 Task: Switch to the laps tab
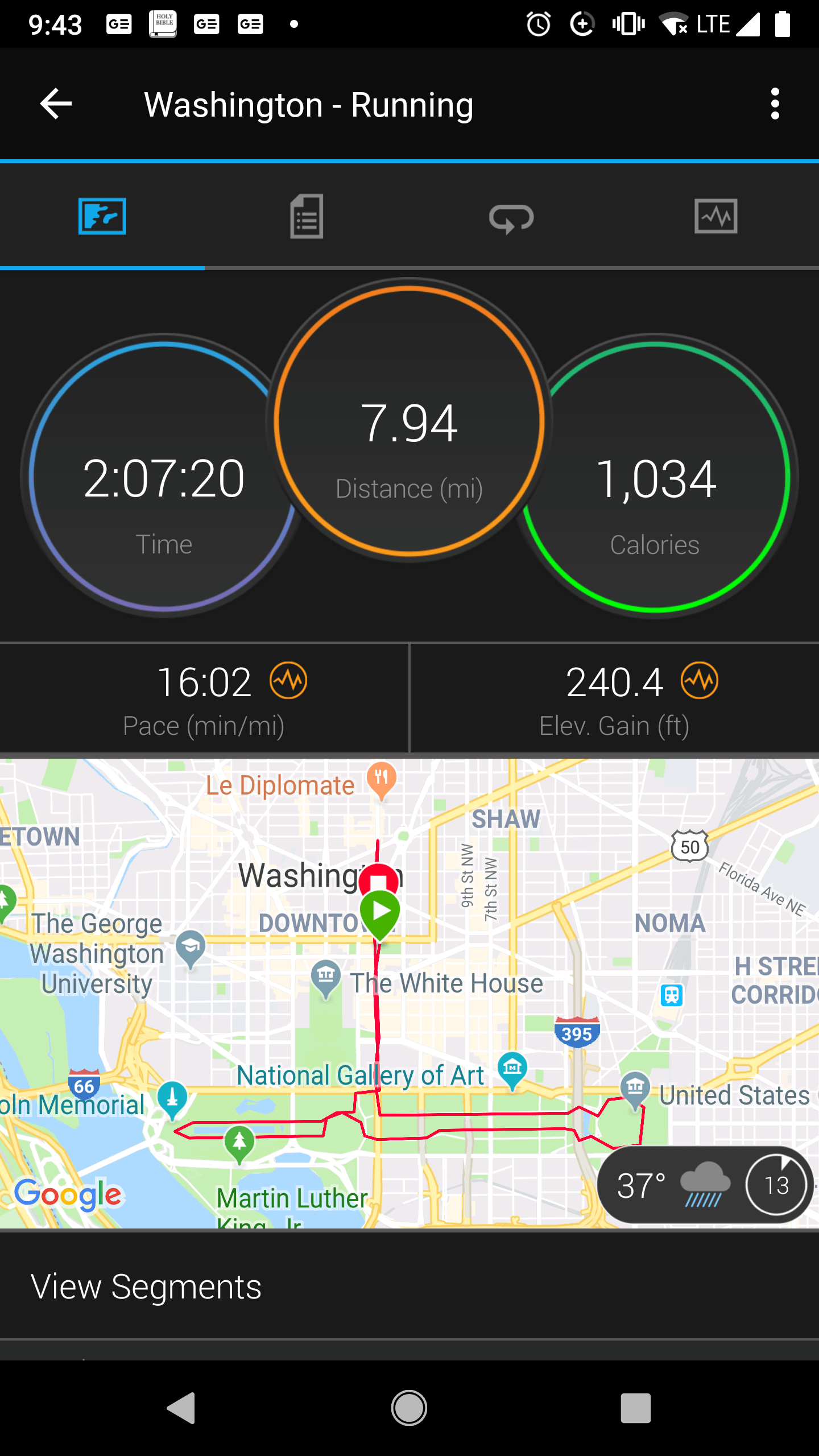pyautogui.click(x=511, y=218)
